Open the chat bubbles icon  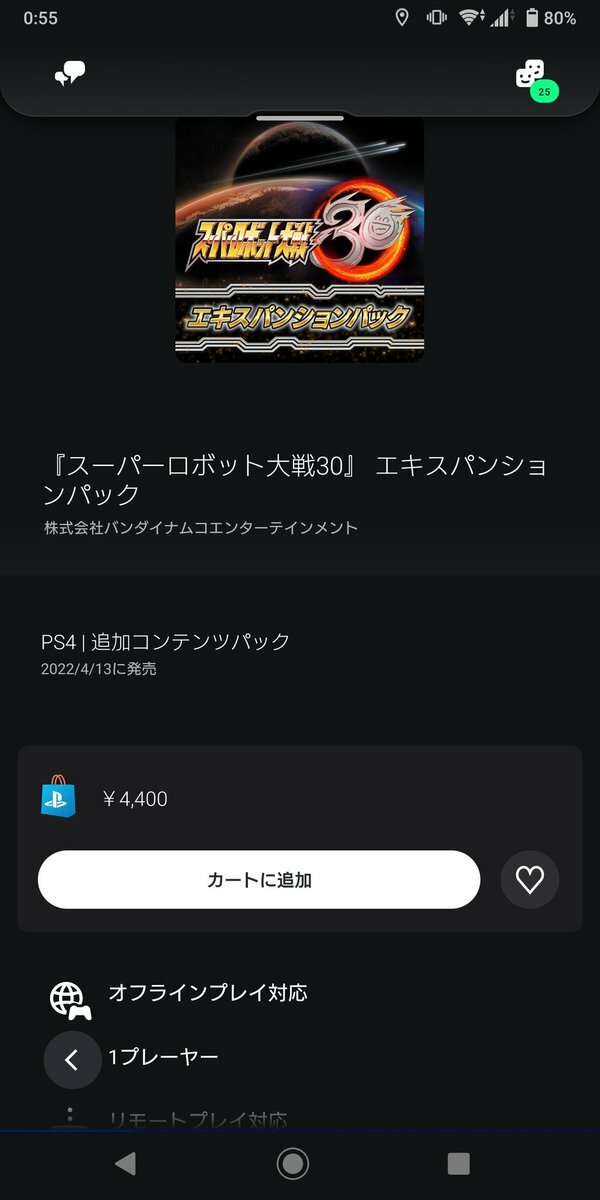pyautogui.click(x=70, y=74)
